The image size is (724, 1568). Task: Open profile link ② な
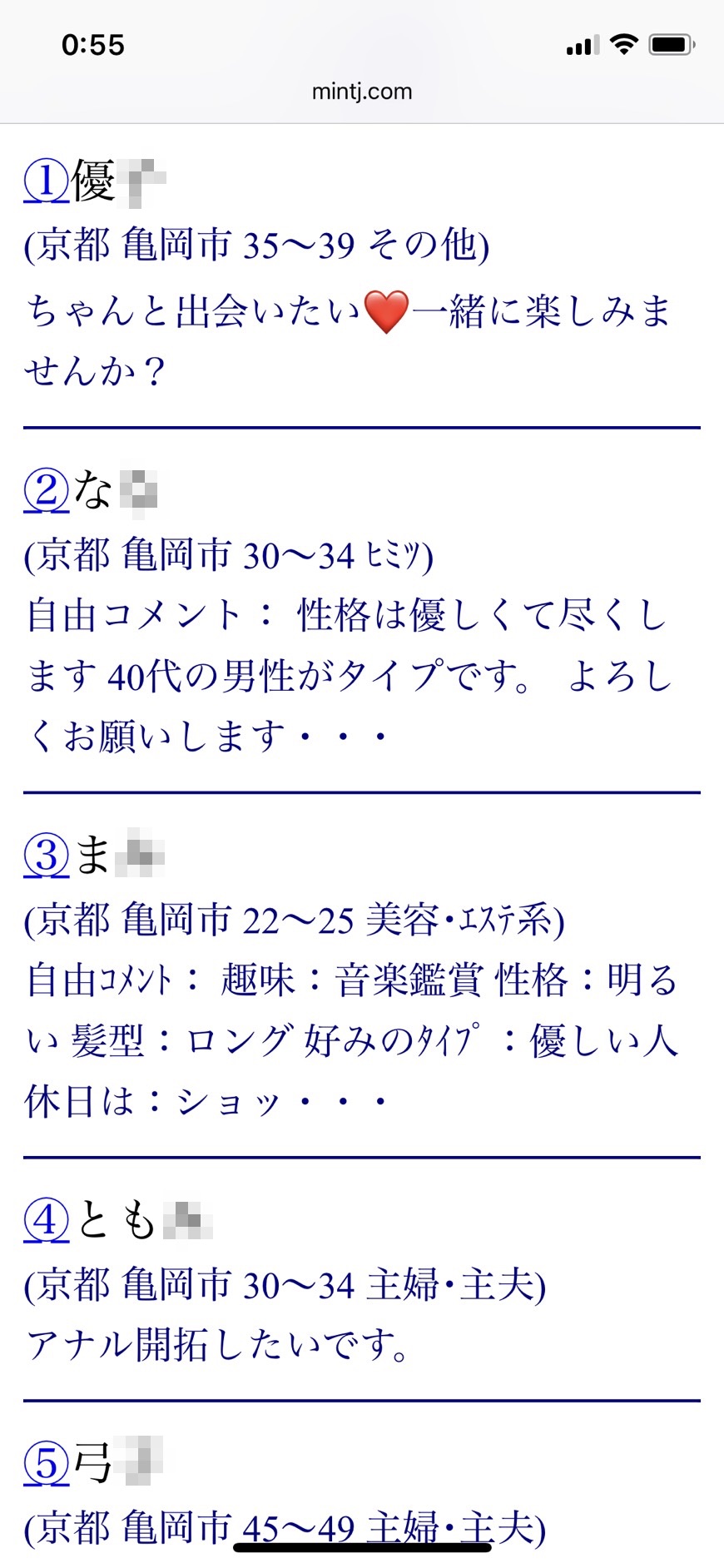47,491
